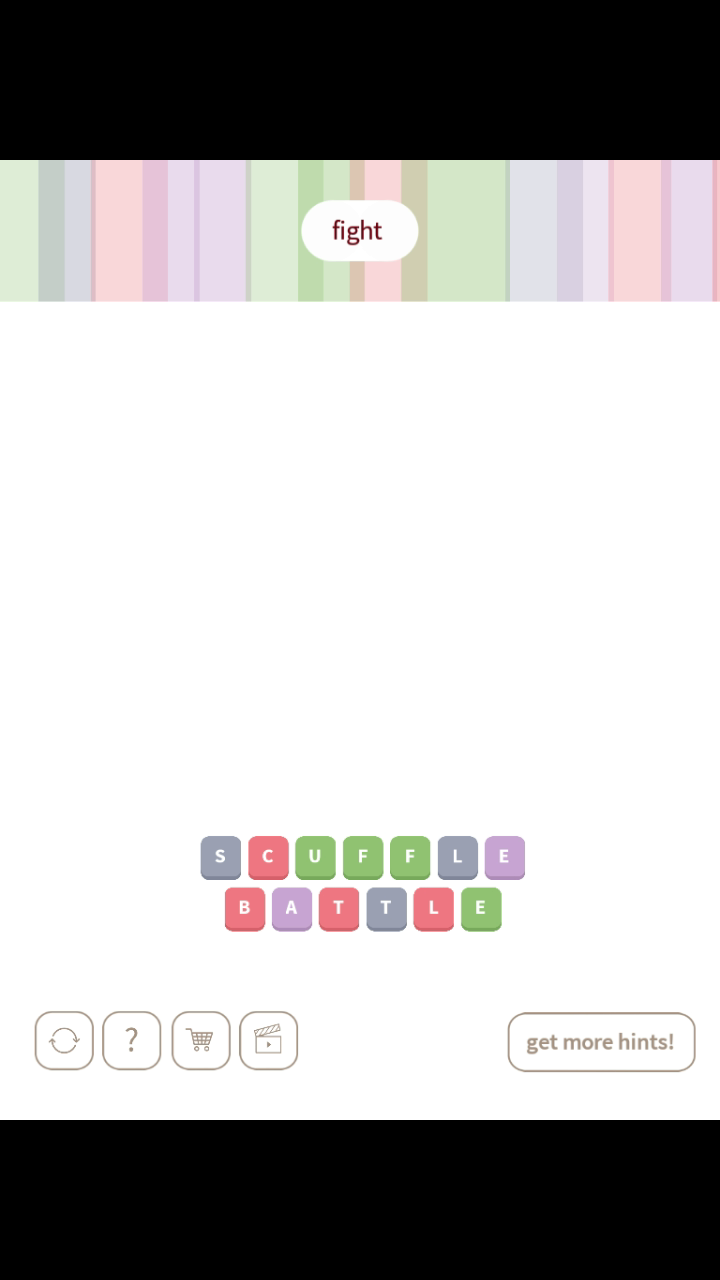Tap the shuffle refresh icon

[64, 1041]
